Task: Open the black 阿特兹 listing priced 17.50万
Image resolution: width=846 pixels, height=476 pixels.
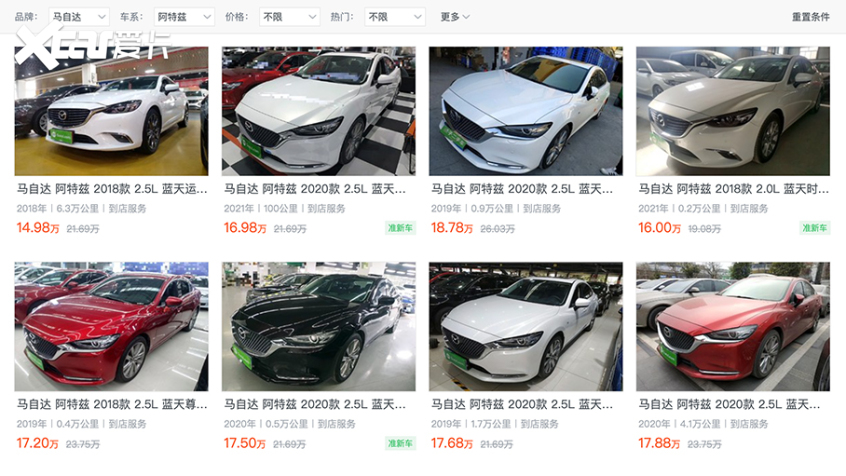Action: tap(318, 326)
